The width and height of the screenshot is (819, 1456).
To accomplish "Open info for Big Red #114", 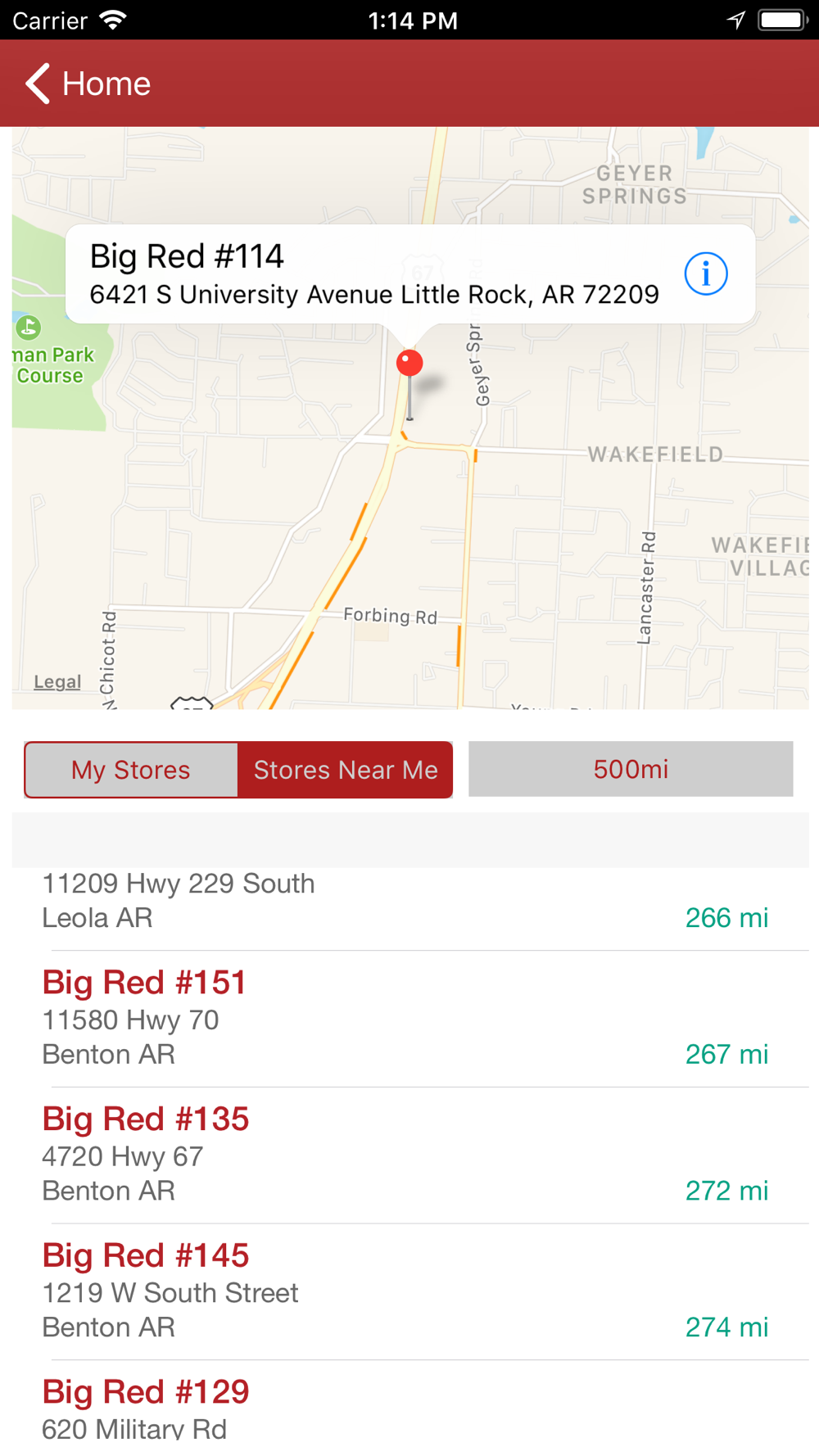I will click(x=705, y=274).
